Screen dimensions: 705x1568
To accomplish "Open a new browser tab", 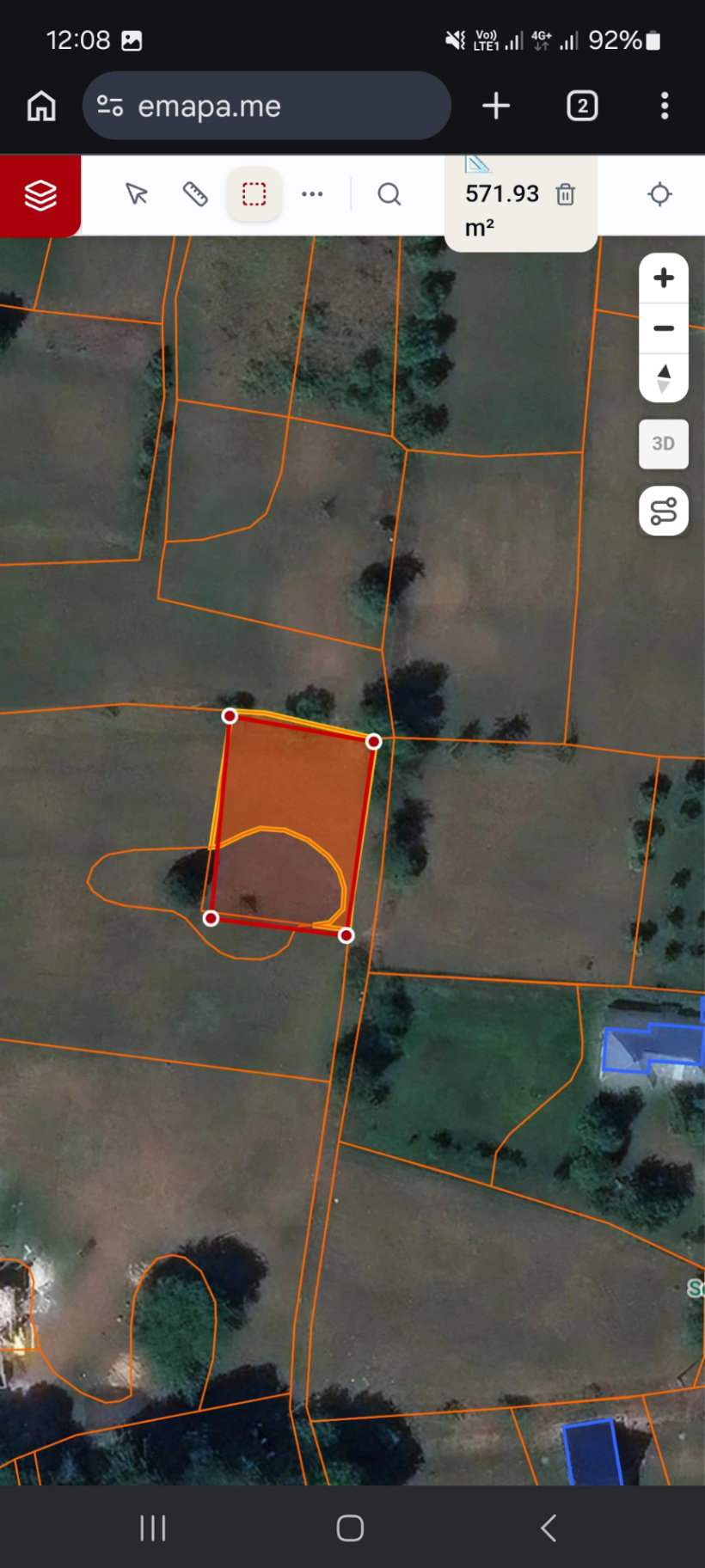I will tap(496, 106).
